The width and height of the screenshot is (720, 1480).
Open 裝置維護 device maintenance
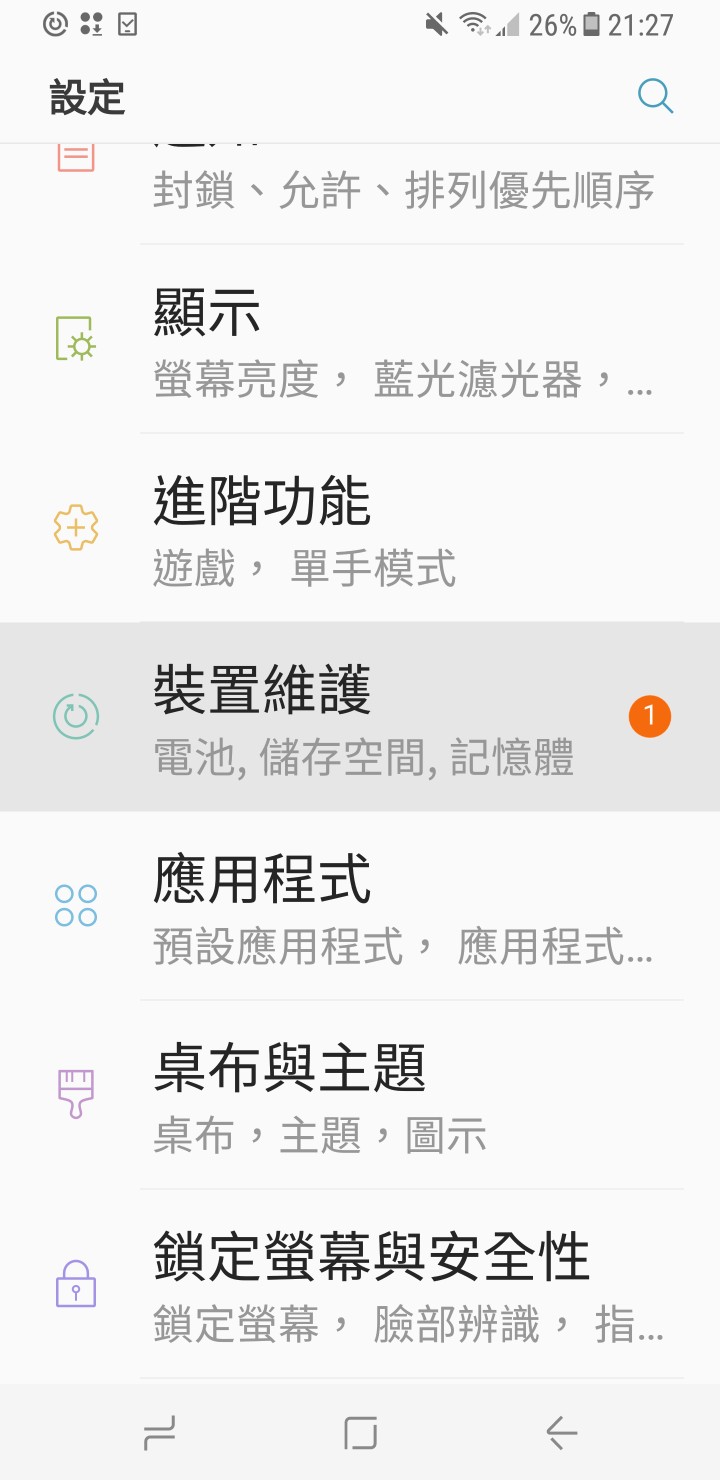tap(360, 717)
